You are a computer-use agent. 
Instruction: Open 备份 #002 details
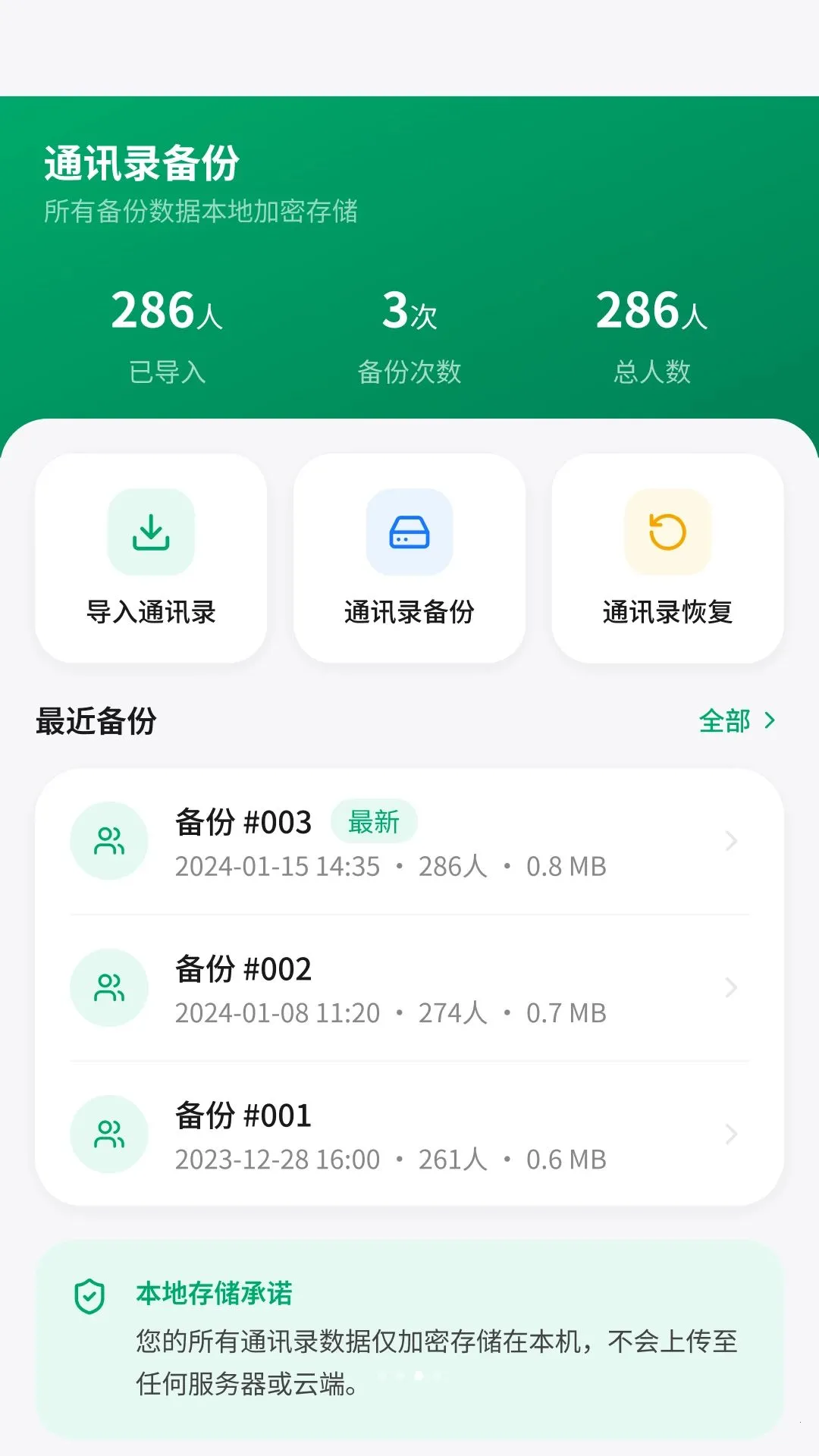click(409, 988)
